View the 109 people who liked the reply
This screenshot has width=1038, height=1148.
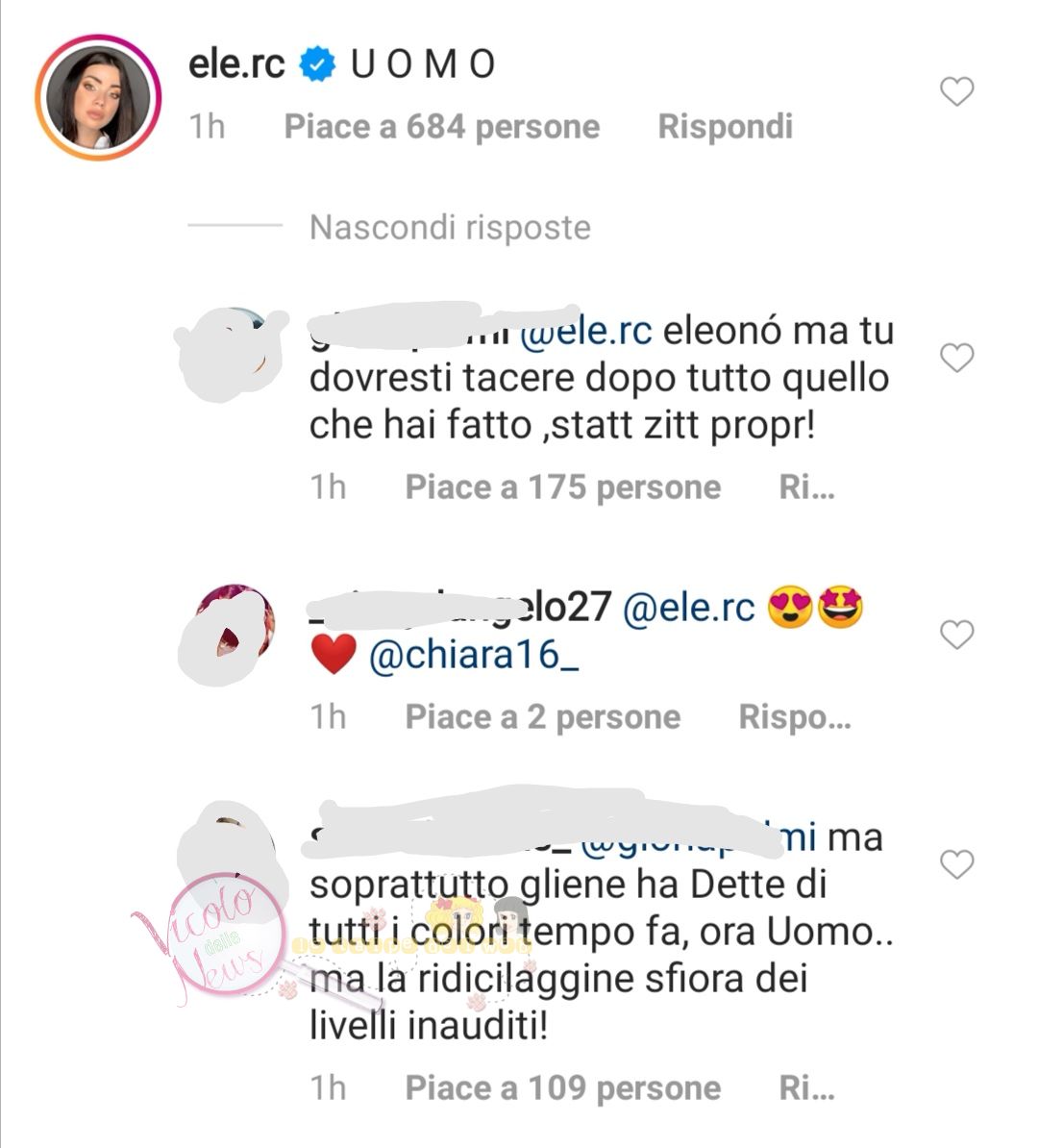562,1088
